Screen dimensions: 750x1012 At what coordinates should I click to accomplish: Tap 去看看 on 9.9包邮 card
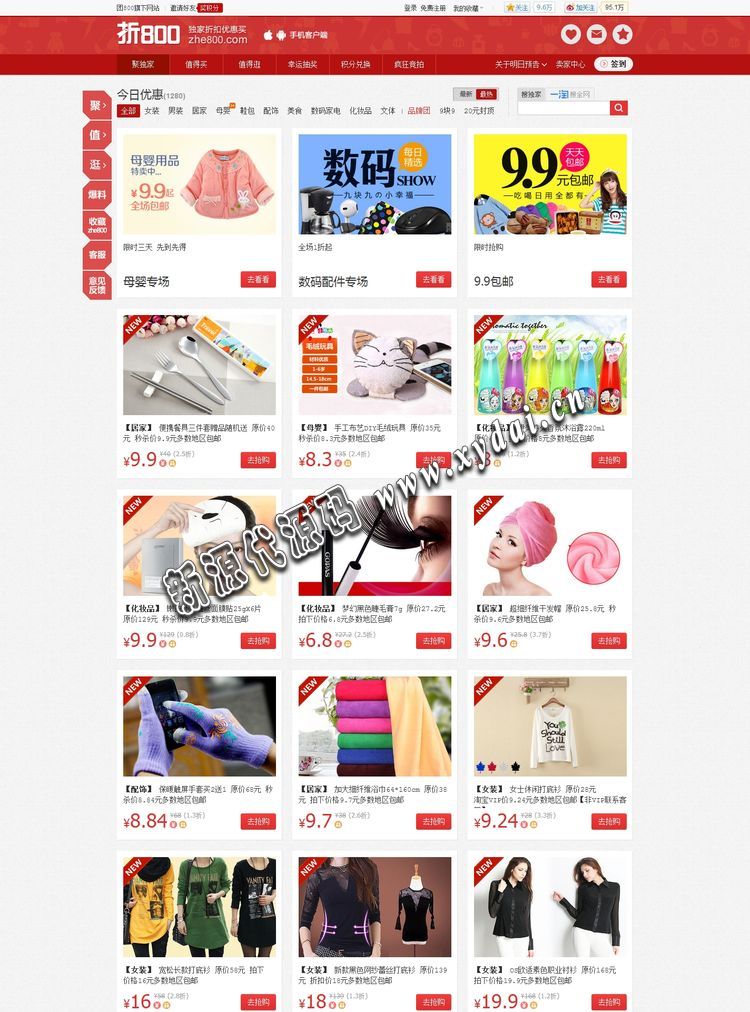tap(608, 280)
